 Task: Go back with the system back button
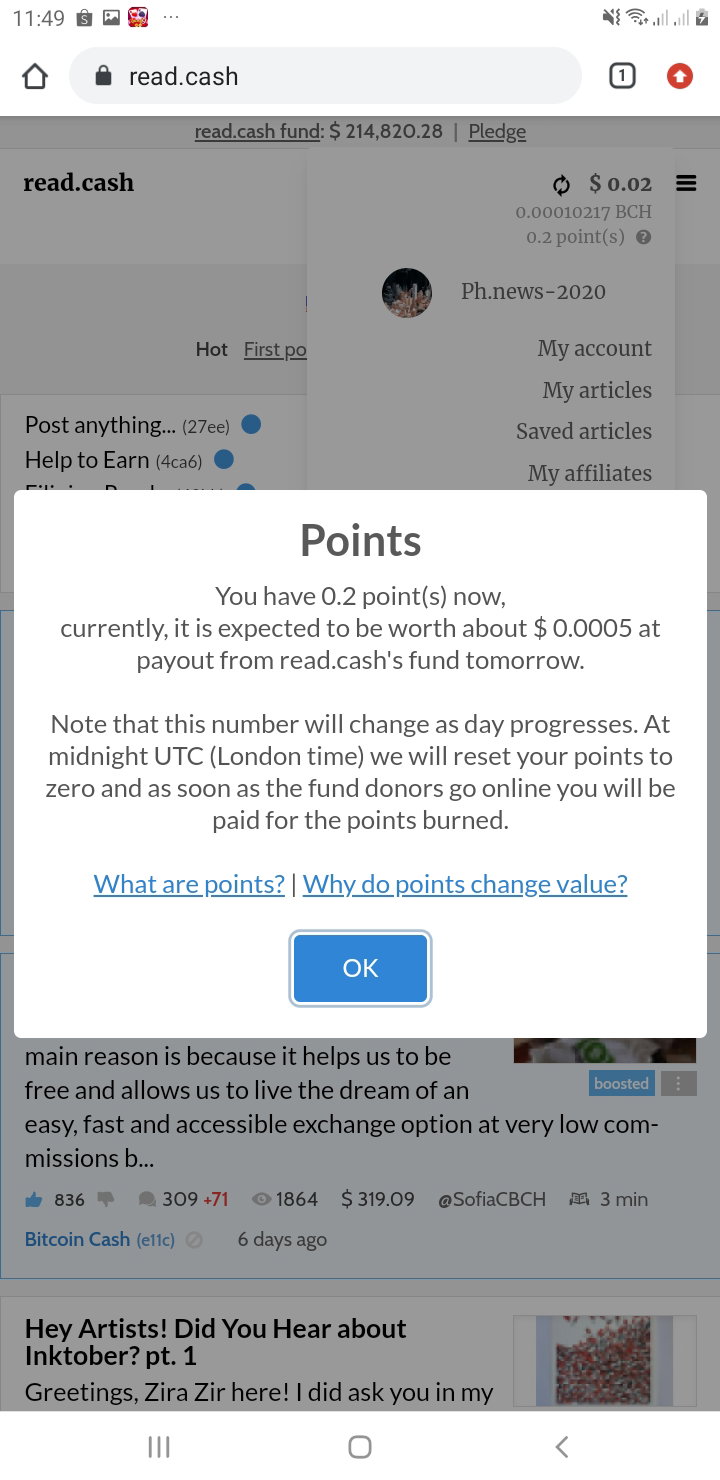(x=561, y=1446)
